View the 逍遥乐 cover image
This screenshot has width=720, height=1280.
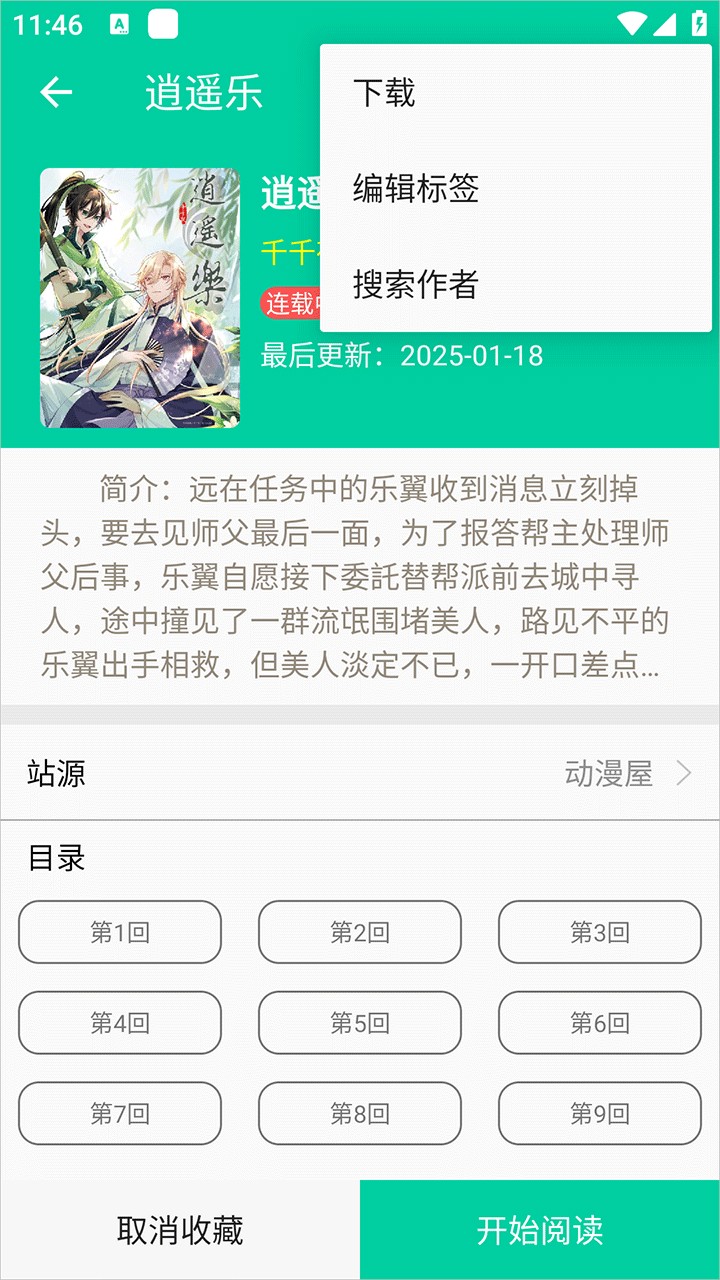tap(140, 298)
